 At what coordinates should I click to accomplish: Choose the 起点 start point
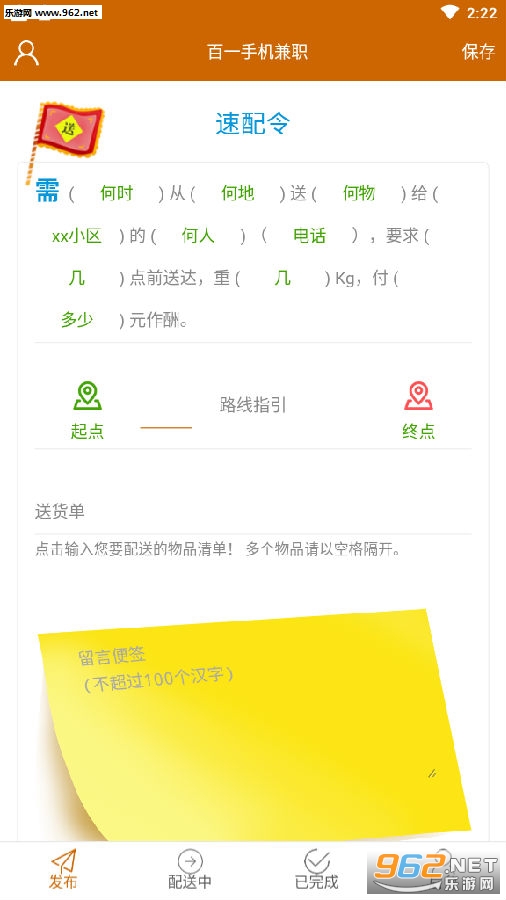87,410
